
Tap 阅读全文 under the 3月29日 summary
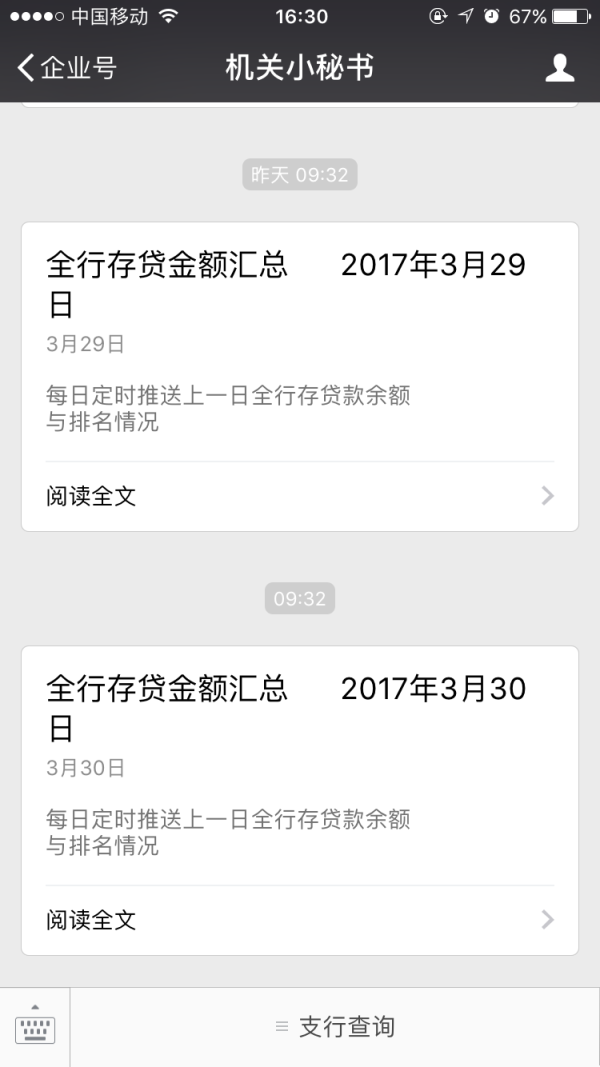[x=300, y=496]
